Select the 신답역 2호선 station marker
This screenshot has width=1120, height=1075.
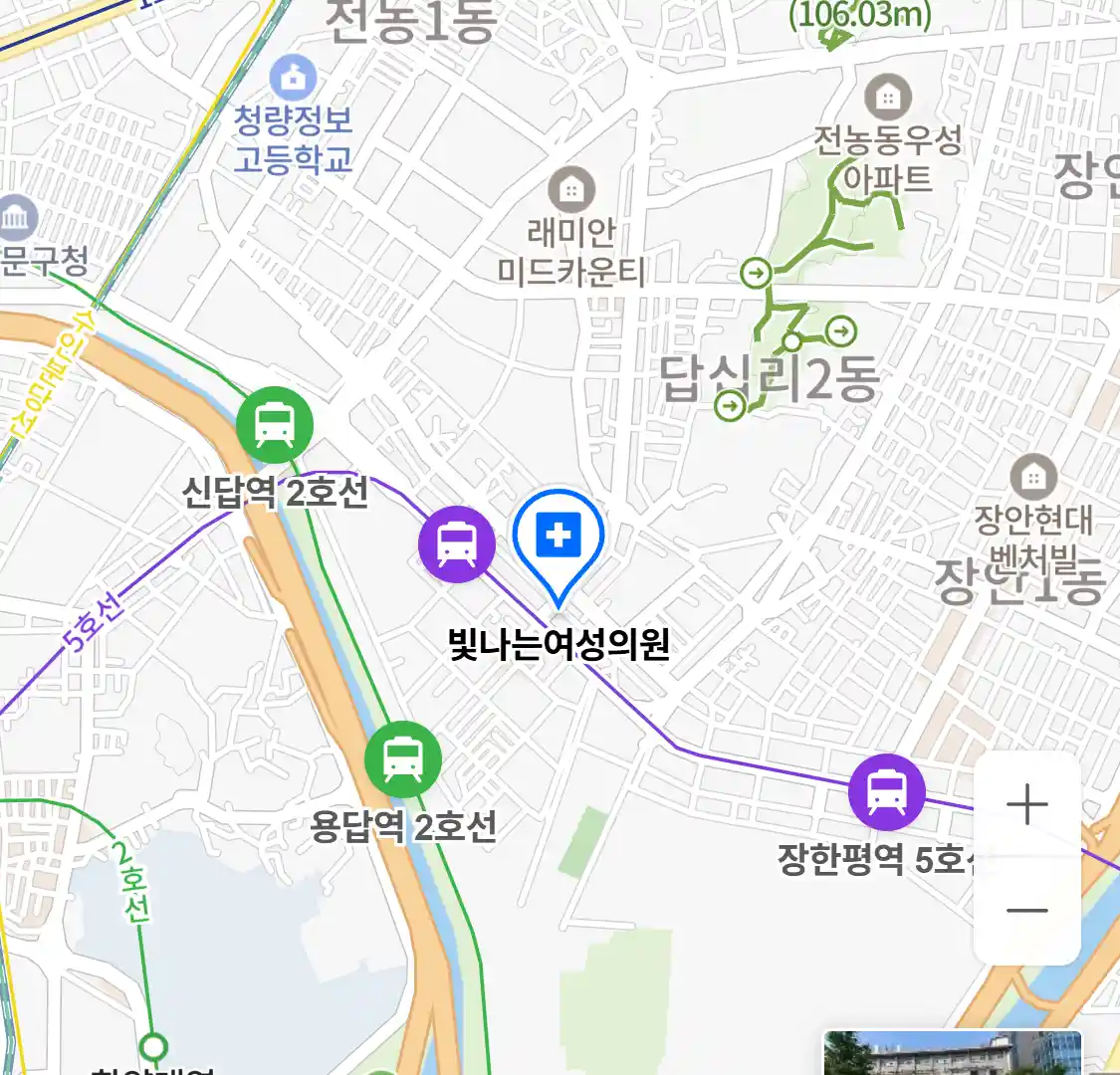click(275, 426)
